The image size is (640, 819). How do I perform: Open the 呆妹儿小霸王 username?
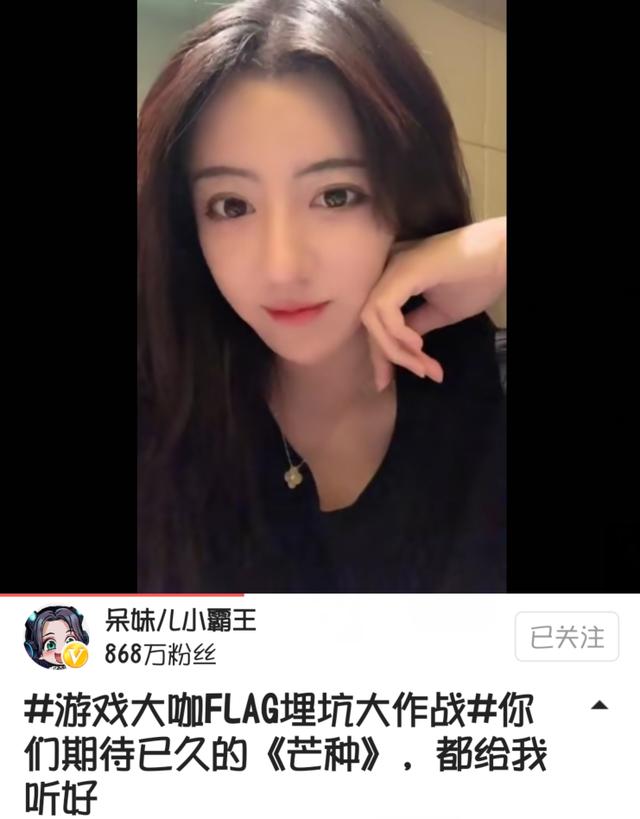point(181,621)
